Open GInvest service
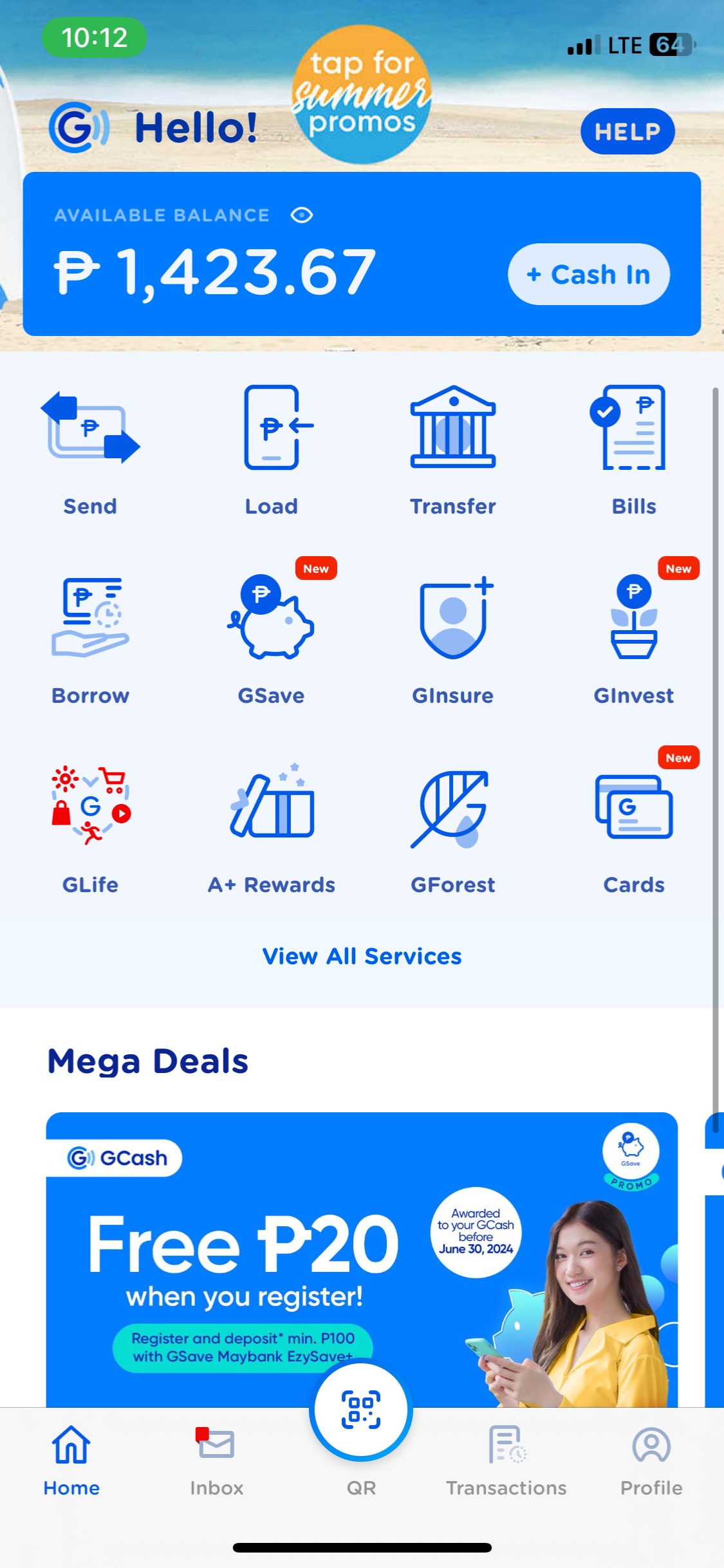 [x=634, y=640]
